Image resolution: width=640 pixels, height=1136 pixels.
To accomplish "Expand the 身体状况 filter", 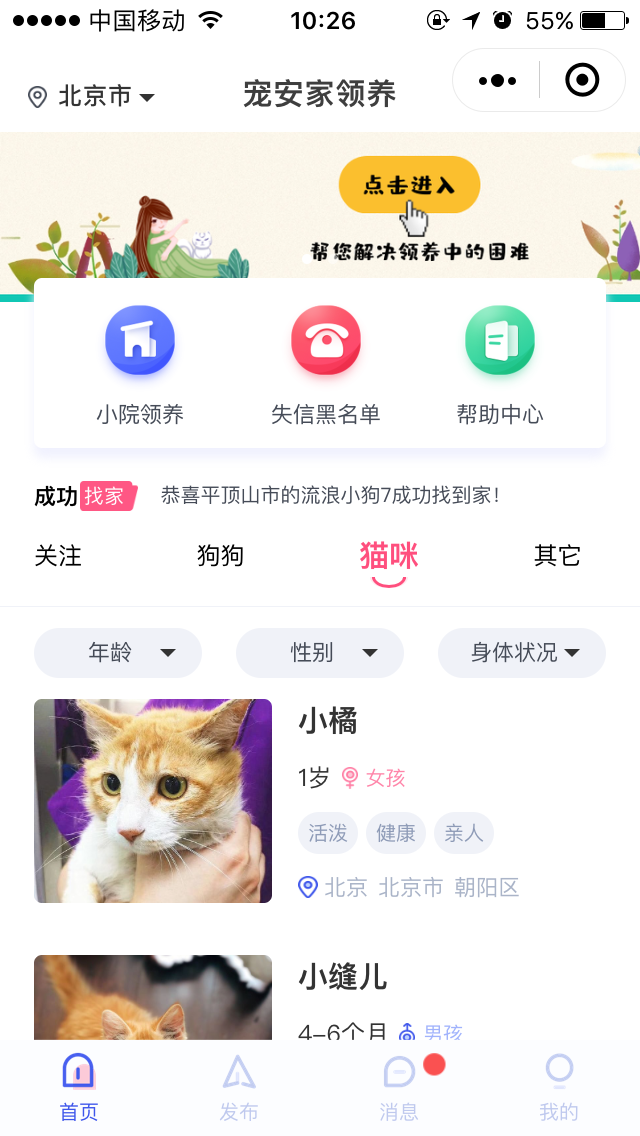I will (522, 653).
